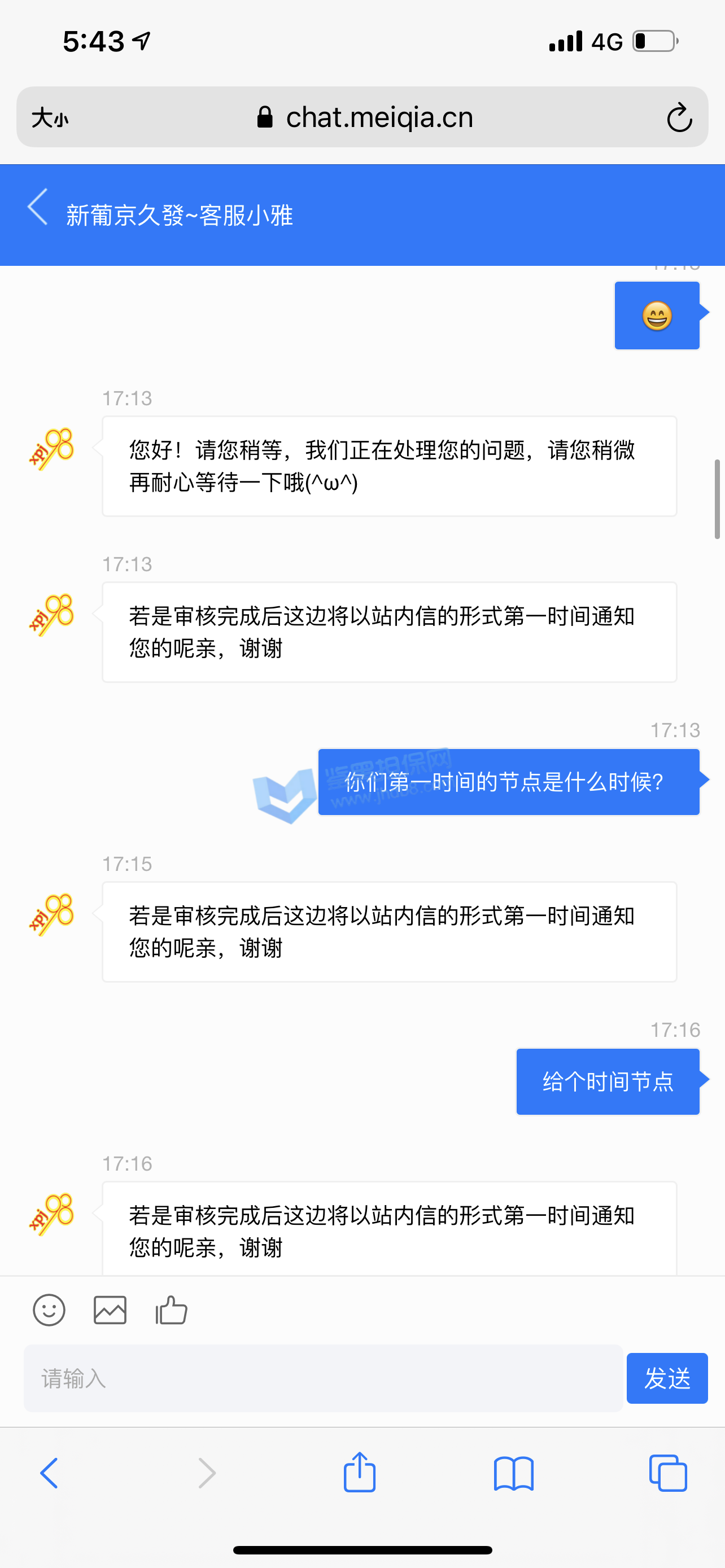Show all open Safari tabs

(x=668, y=1473)
